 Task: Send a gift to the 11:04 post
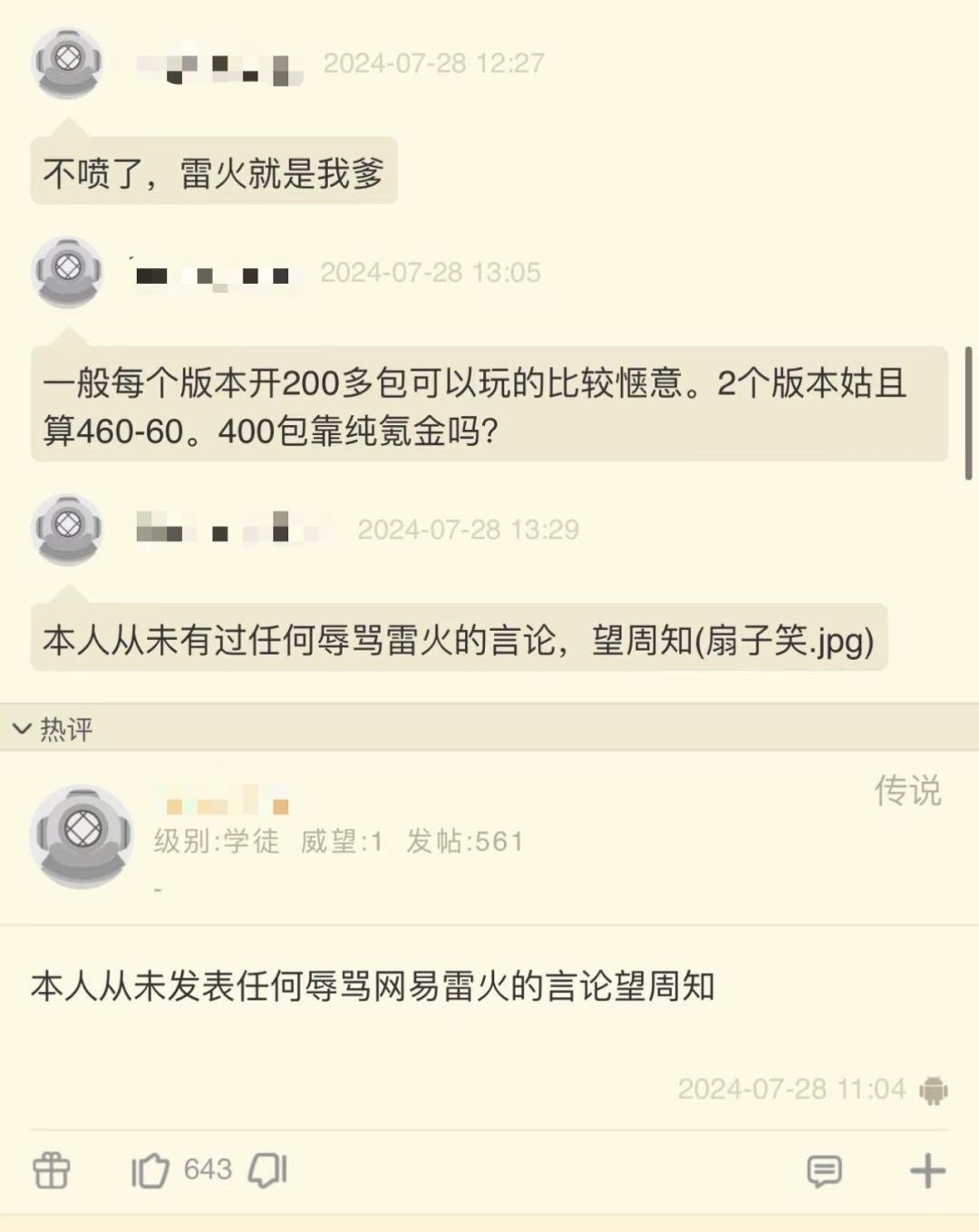click(x=52, y=1170)
